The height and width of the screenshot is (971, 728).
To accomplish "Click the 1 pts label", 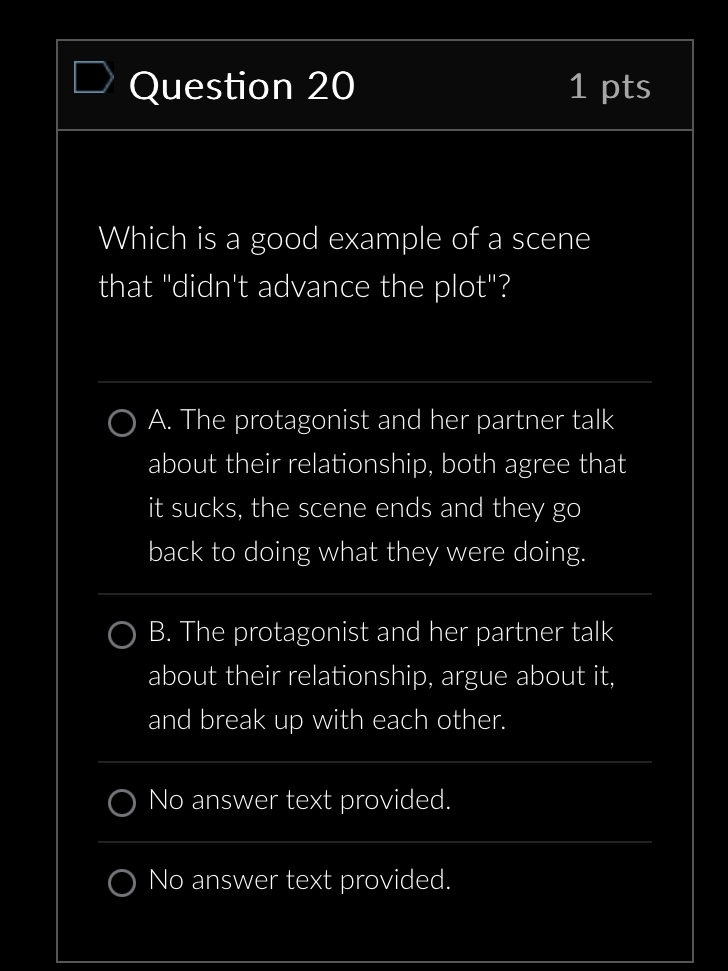I will (x=611, y=87).
